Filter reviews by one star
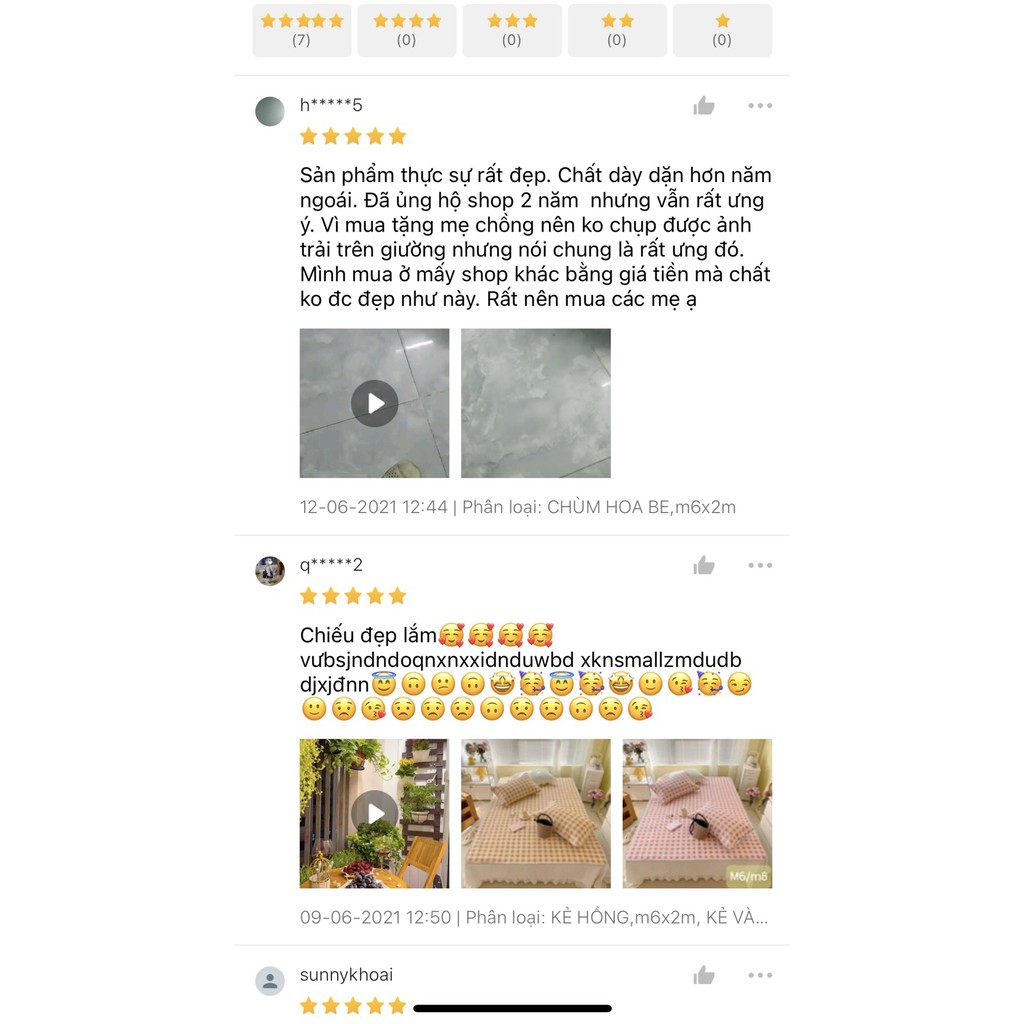Screen dimensions: 1024x1024 click(722, 30)
